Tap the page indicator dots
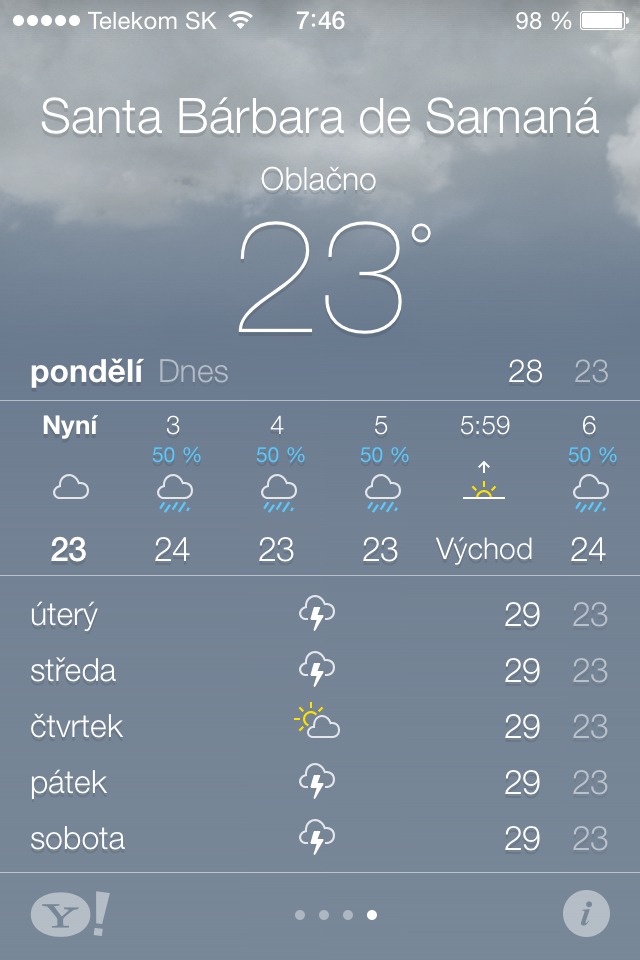 click(x=336, y=914)
